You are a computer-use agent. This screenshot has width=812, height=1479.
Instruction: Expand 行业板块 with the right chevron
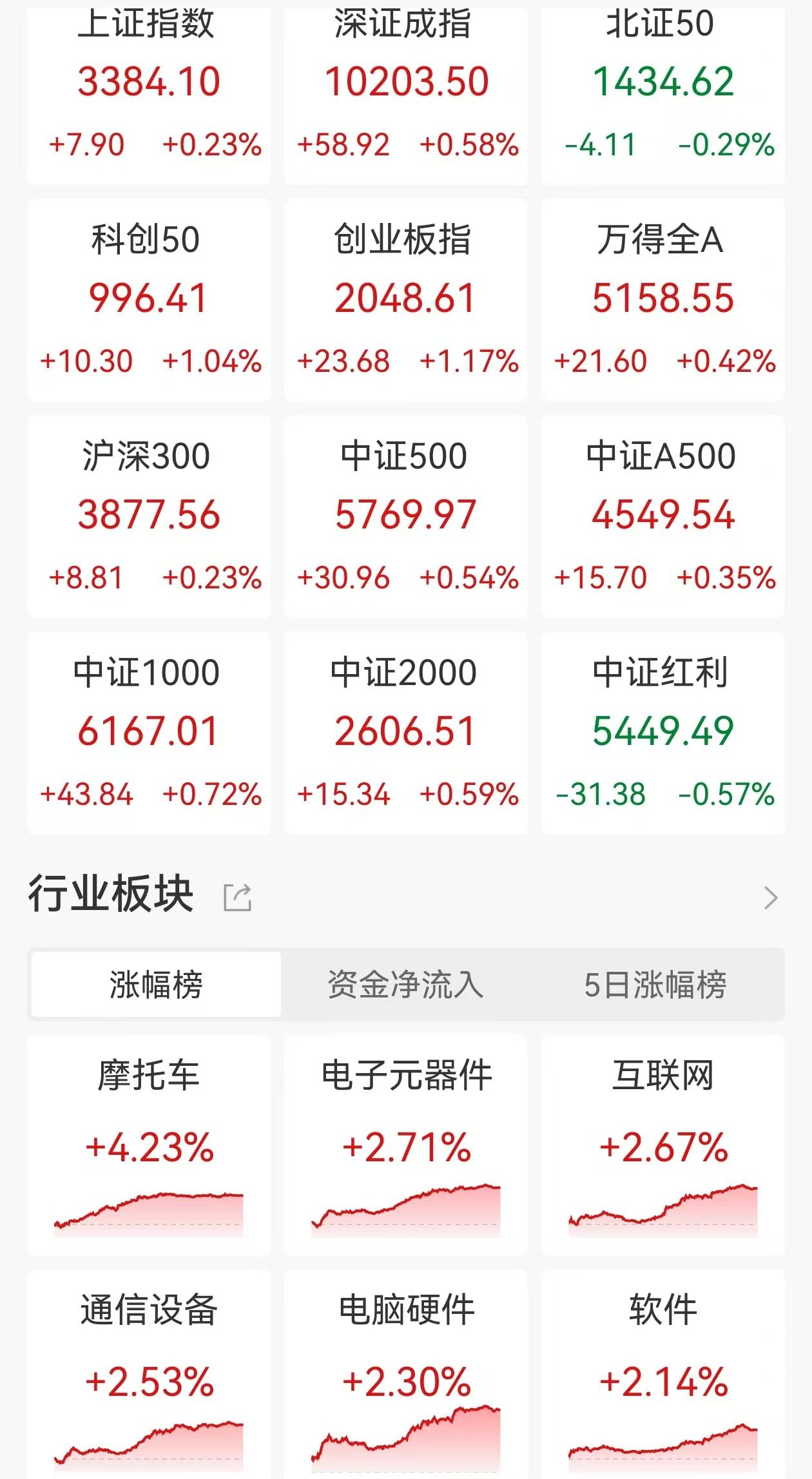(771, 897)
